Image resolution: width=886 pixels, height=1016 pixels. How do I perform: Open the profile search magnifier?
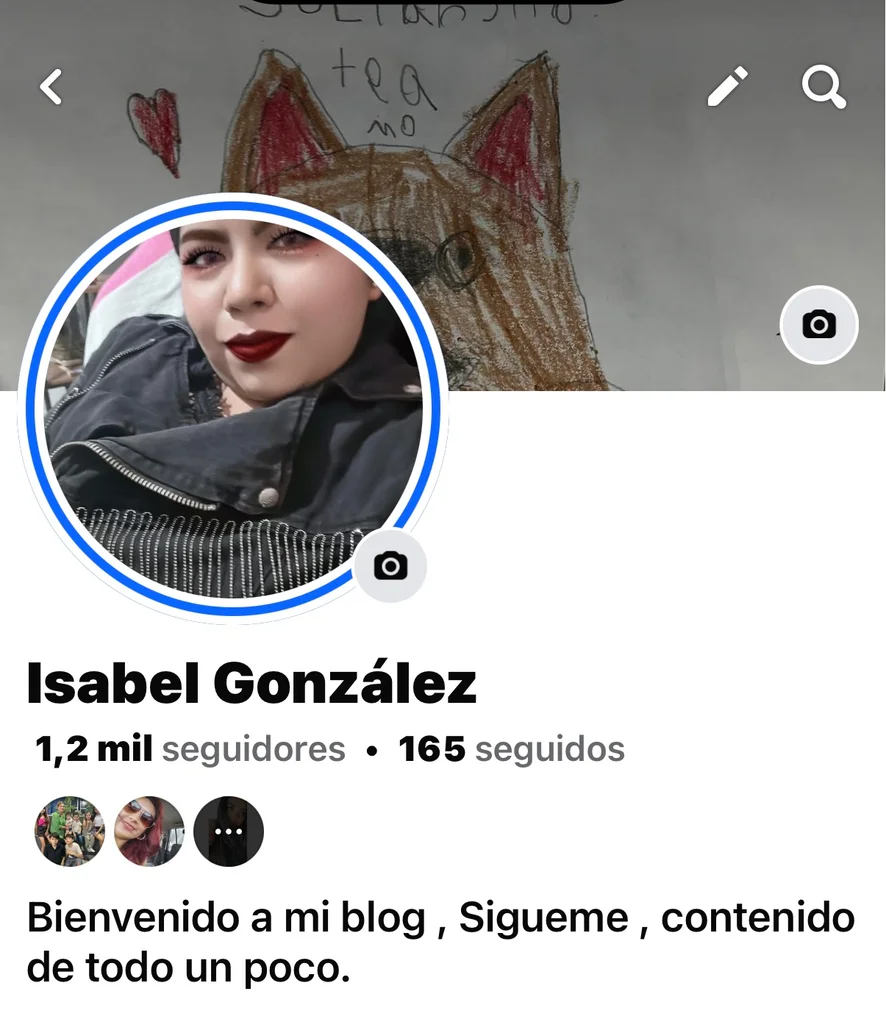(823, 87)
